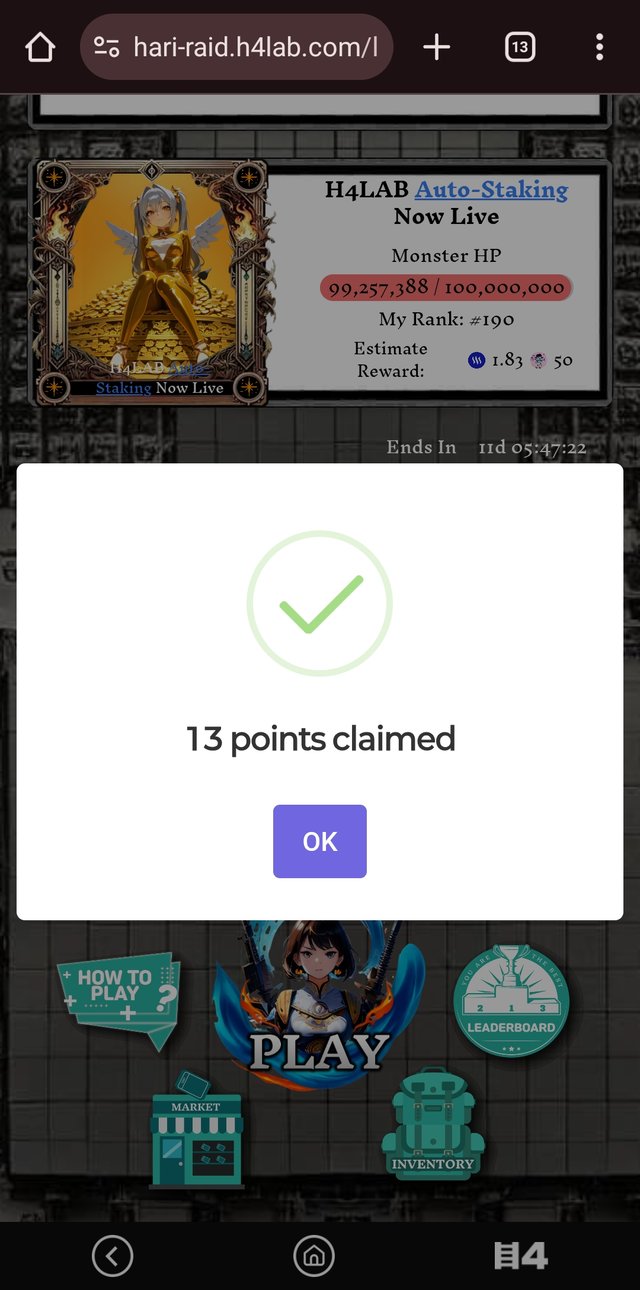This screenshot has height=1290, width=640.
Task: Open the browser overflow menu
Action: pos(599,47)
